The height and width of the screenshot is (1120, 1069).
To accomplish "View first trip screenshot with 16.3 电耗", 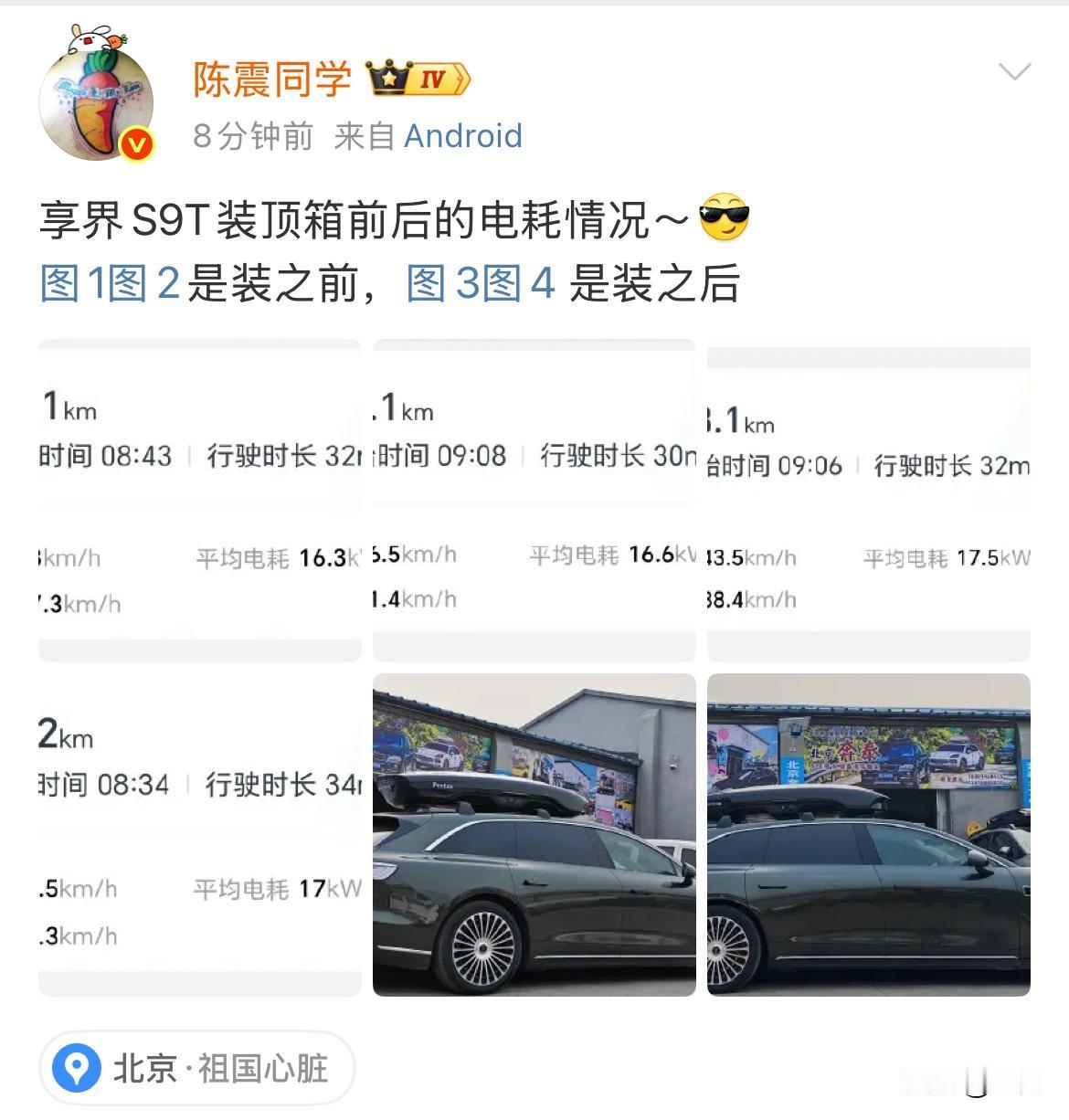I will (197, 498).
